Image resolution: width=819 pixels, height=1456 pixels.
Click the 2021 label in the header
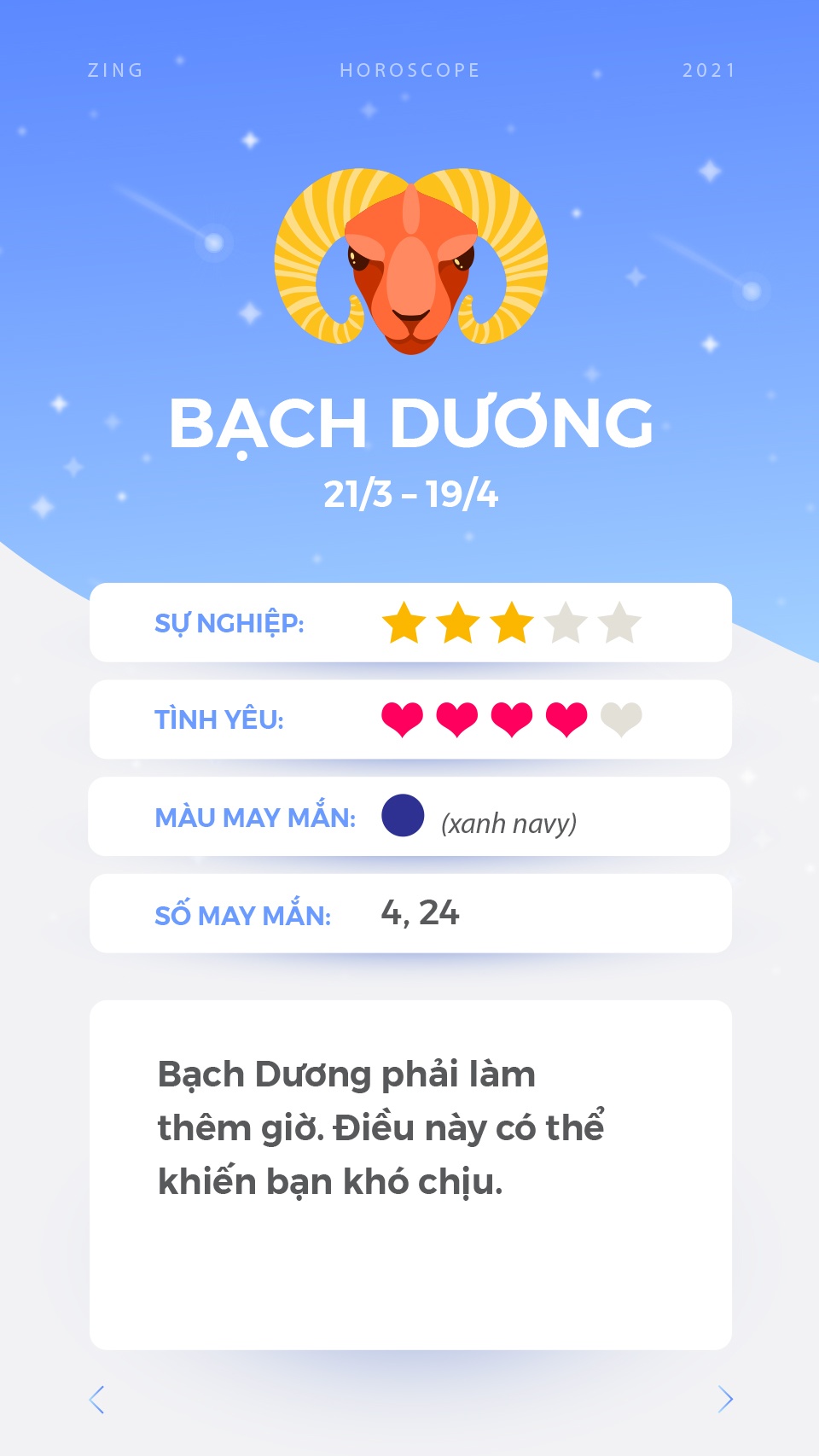708,71
